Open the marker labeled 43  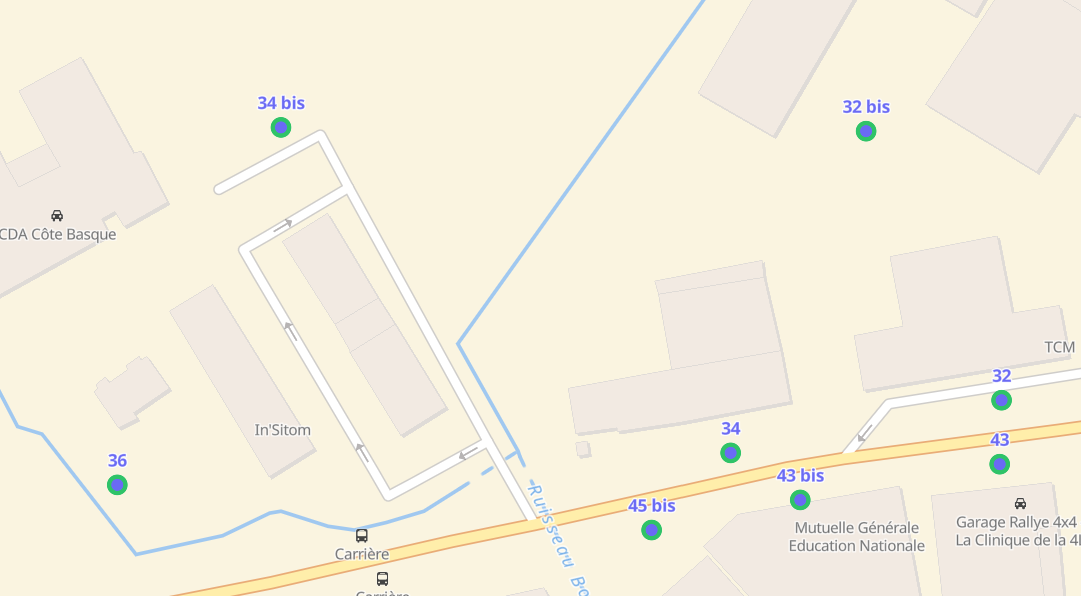[999, 464]
